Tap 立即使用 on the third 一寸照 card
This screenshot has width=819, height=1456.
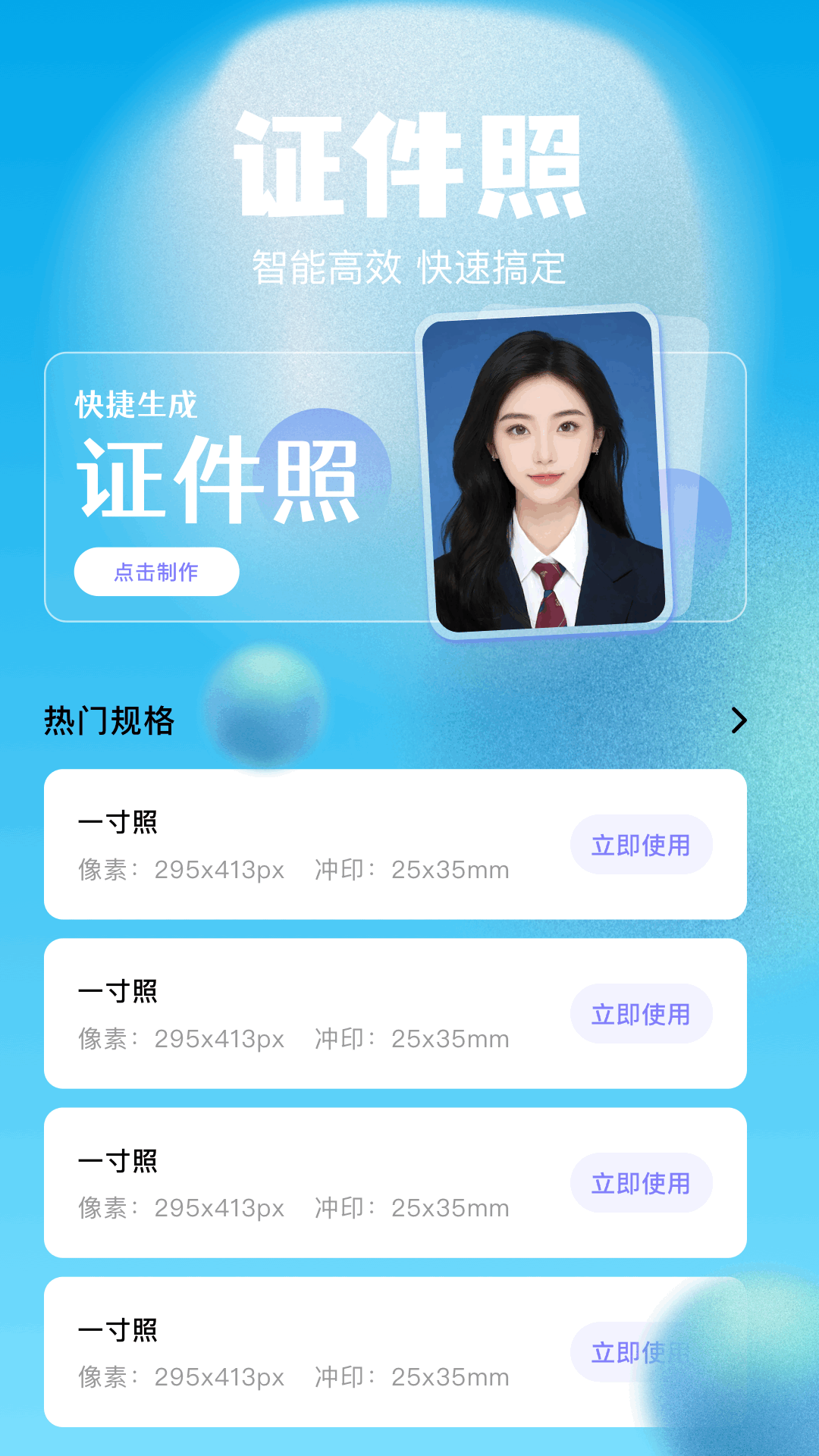pos(641,1183)
